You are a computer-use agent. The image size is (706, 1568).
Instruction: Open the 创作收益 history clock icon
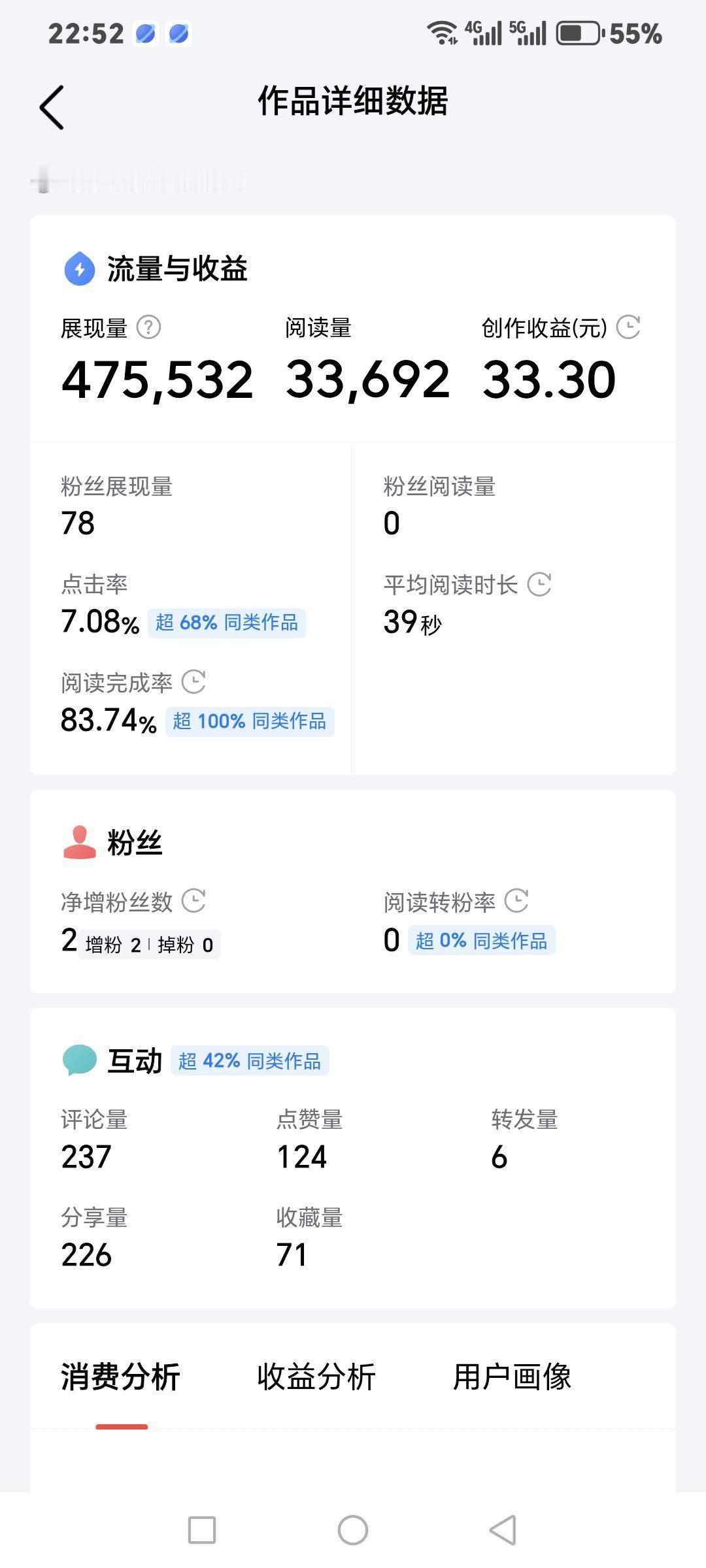630,326
